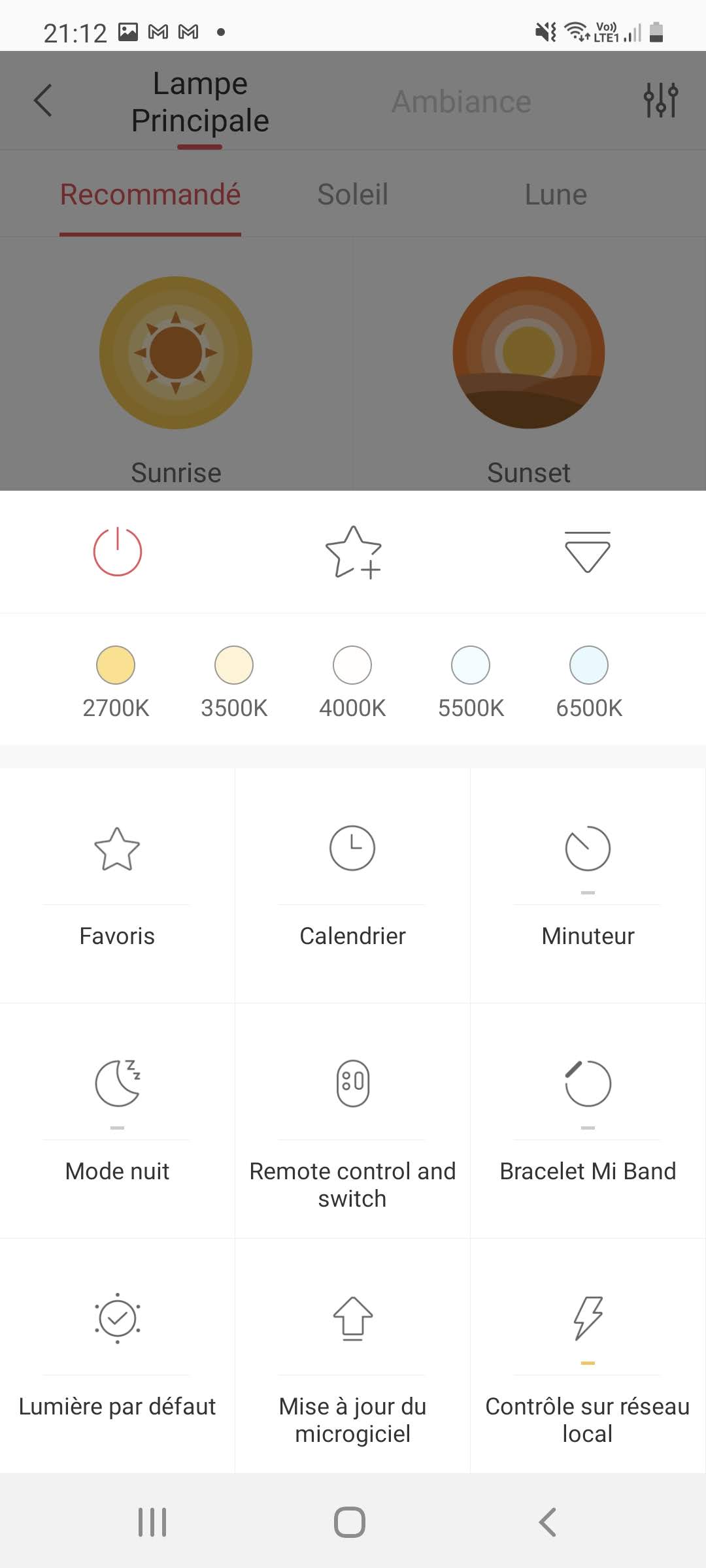Open the Minuteur timer
This screenshot has width=706, height=1568.
[588, 885]
